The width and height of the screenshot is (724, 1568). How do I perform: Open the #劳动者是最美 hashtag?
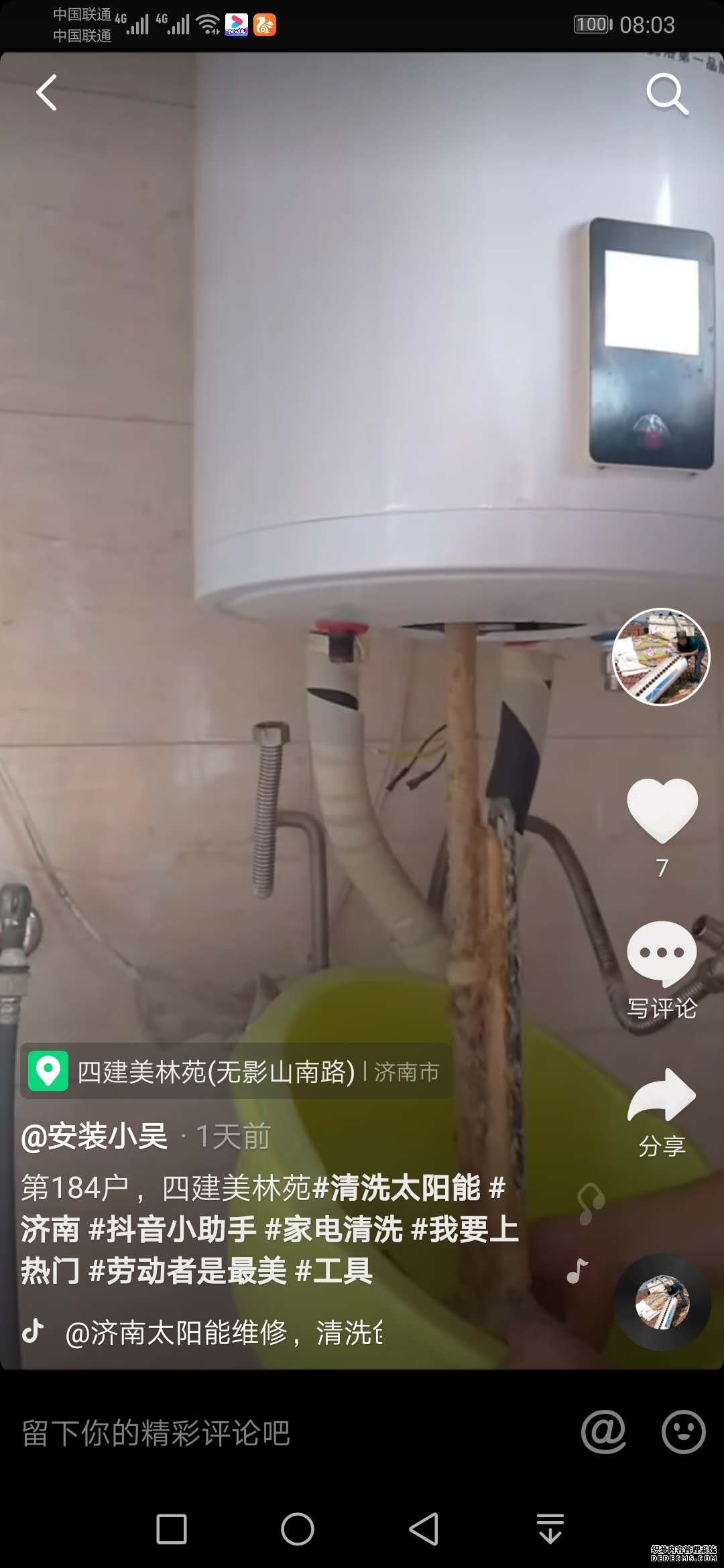(x=188, y=1270)
